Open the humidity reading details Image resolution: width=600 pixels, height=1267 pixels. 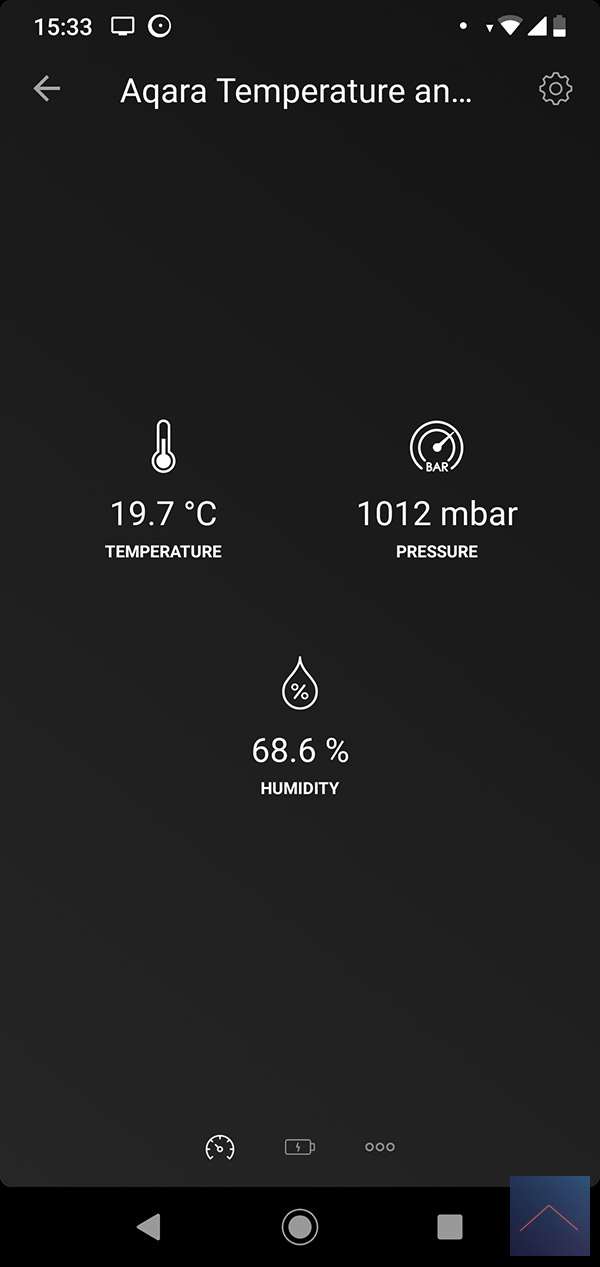(300, 727)
